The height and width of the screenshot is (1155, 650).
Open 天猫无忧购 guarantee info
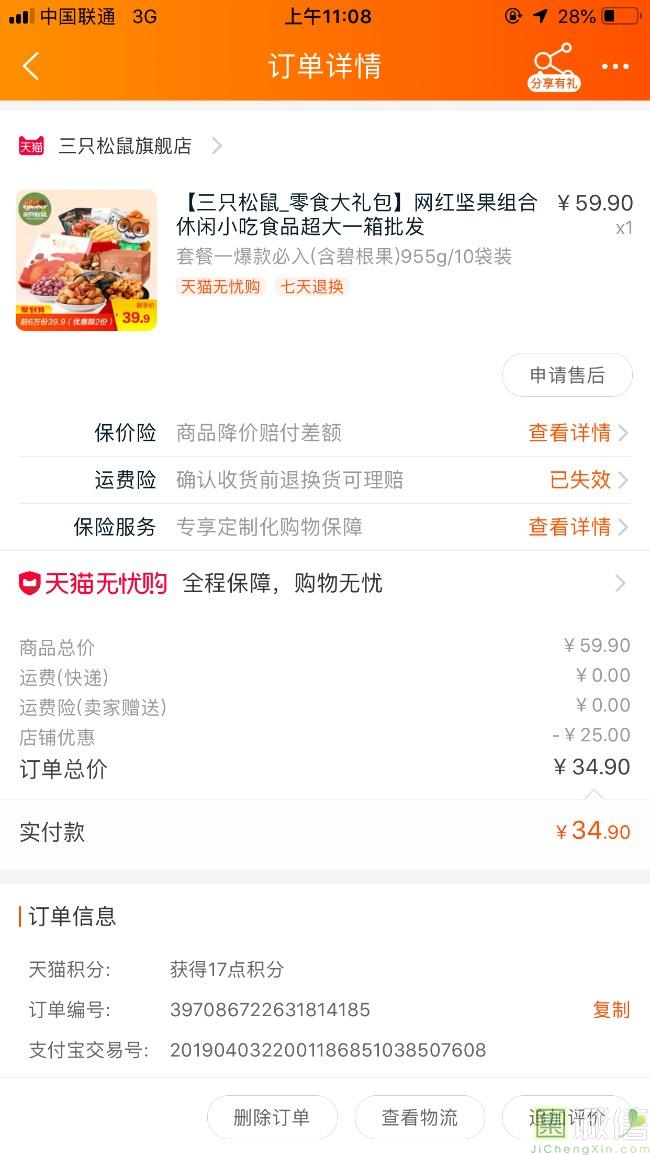click(324, 583)
